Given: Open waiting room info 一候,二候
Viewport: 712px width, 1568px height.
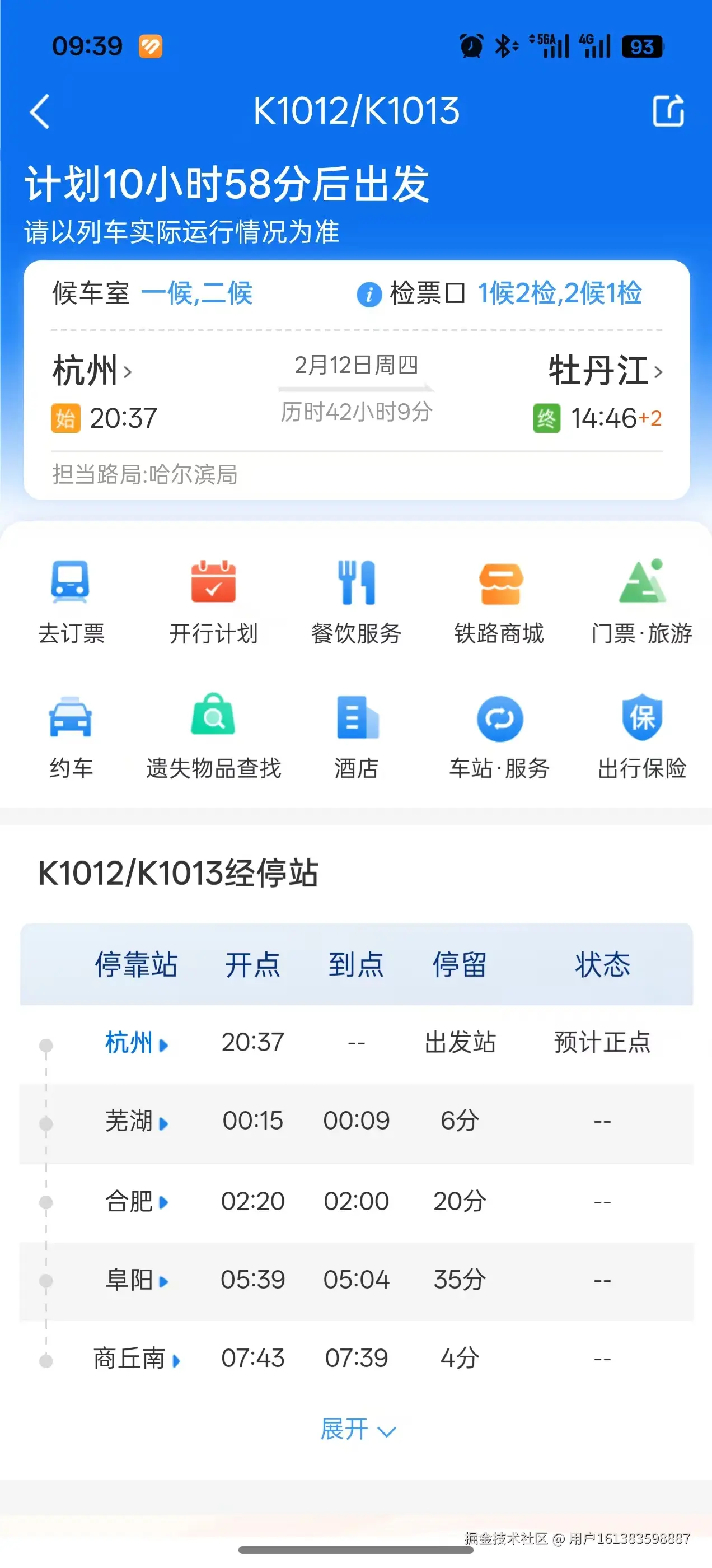Looking at the screenshot, I should click(198, 294).
